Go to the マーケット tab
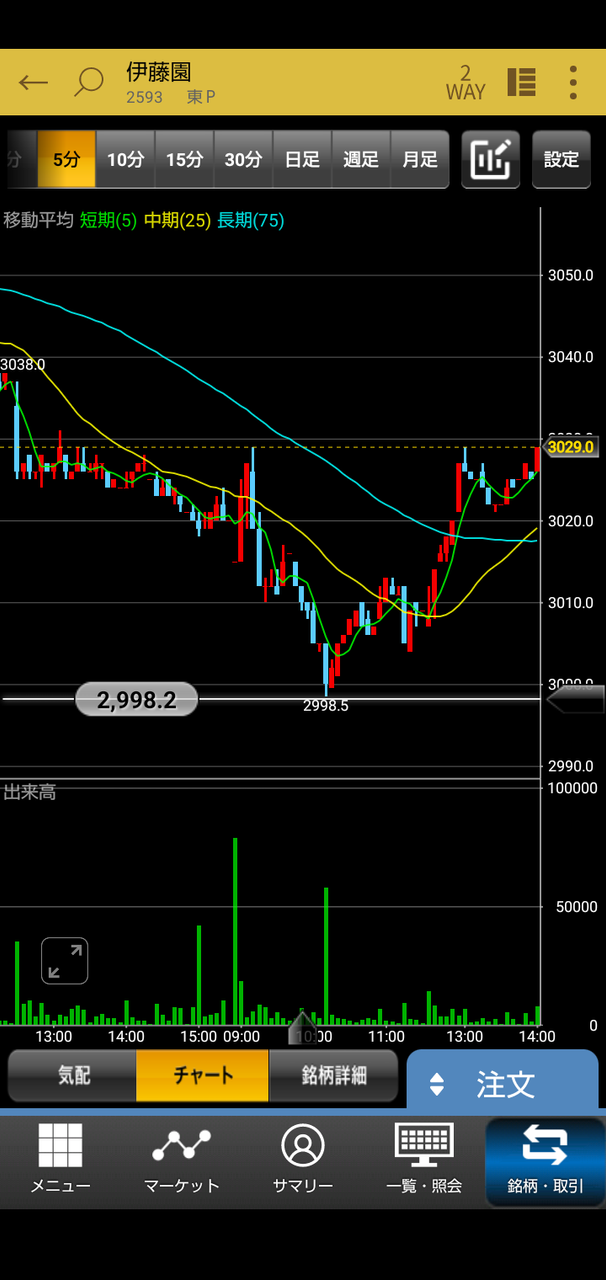Screen dimensions: 606x1280 tap(181, 1160)
